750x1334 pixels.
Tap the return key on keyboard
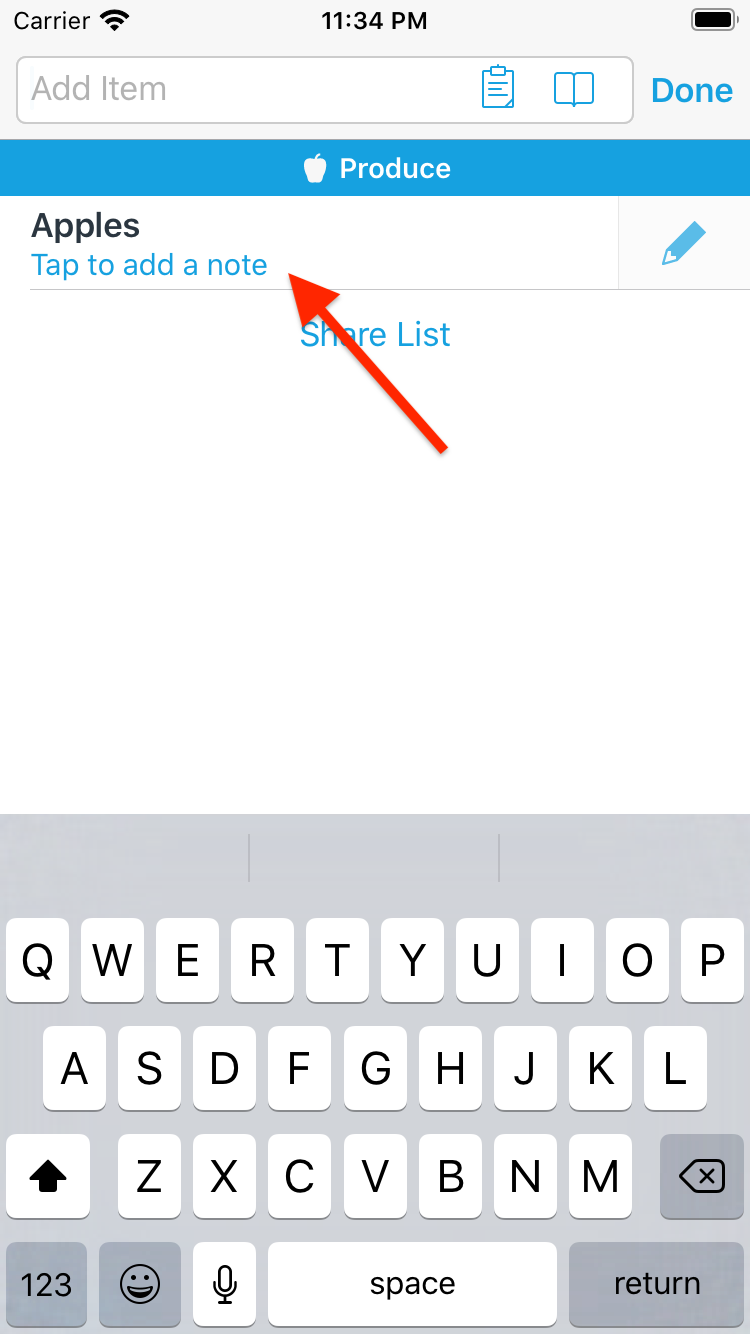(x=656, y=1284)
